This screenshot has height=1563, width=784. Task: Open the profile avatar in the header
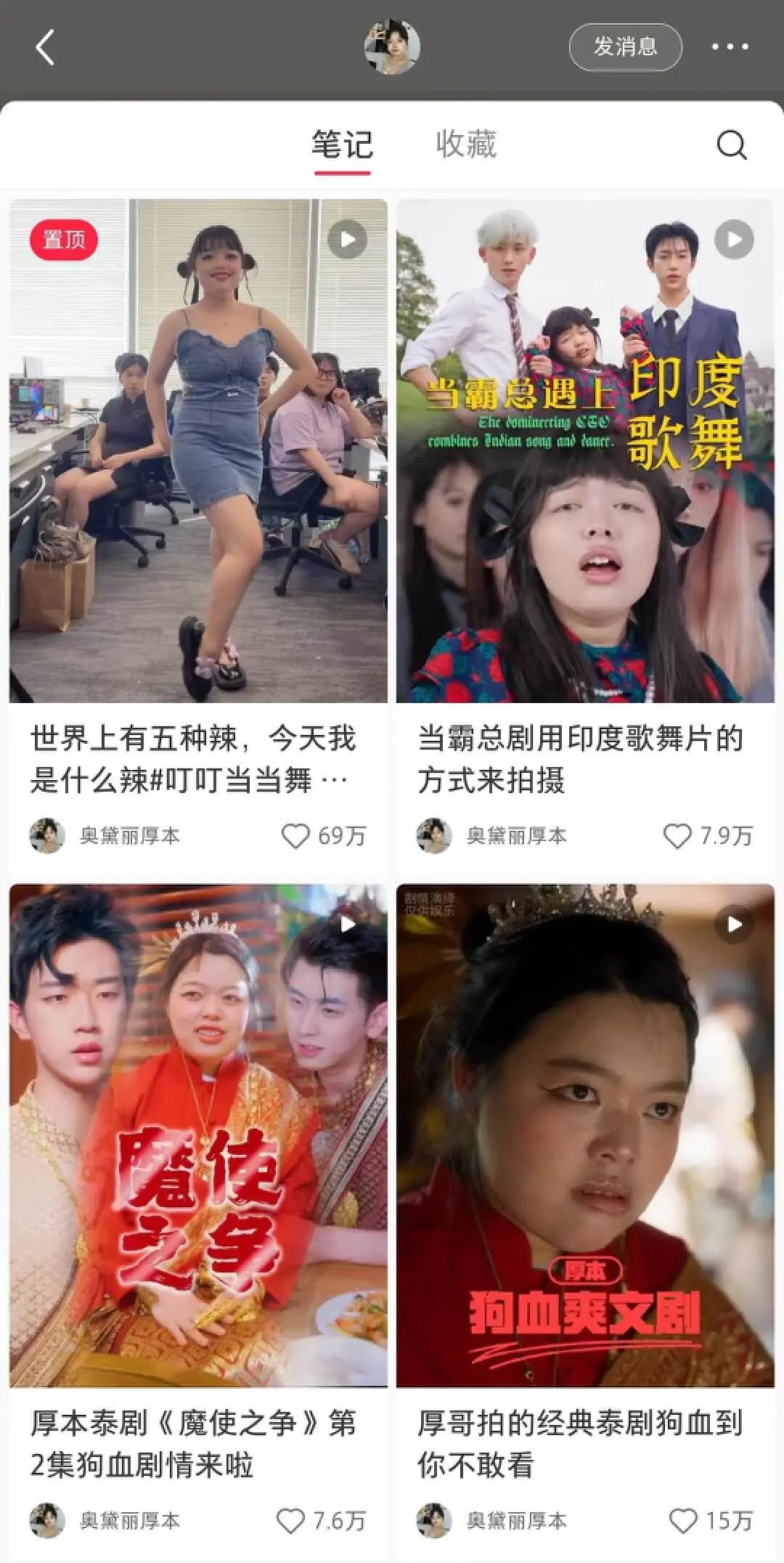pyautogui.click(x=391, y=48)
